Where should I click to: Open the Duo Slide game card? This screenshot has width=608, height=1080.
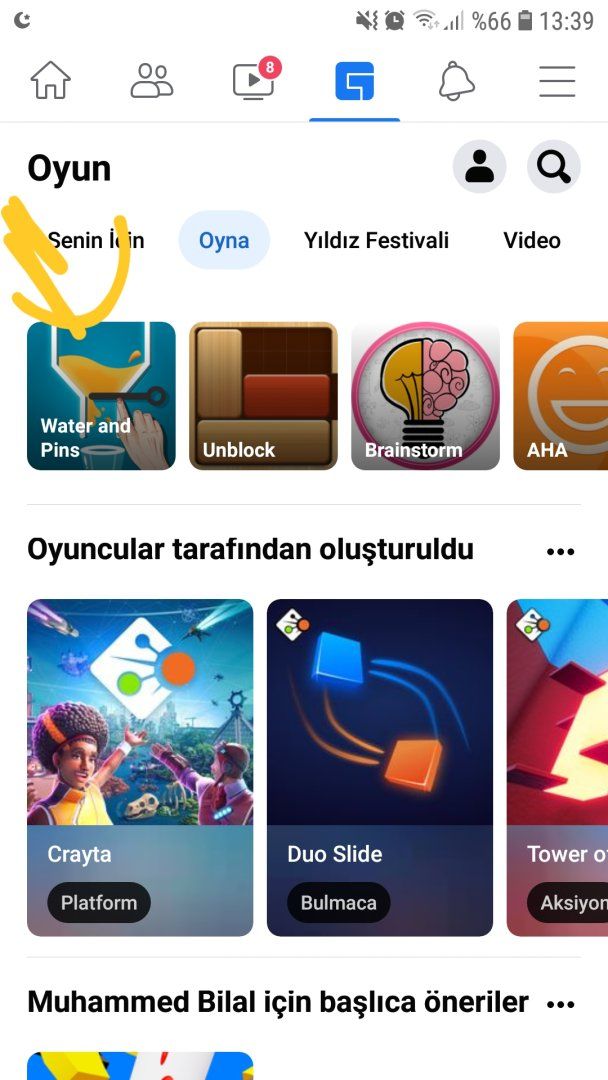380,767
